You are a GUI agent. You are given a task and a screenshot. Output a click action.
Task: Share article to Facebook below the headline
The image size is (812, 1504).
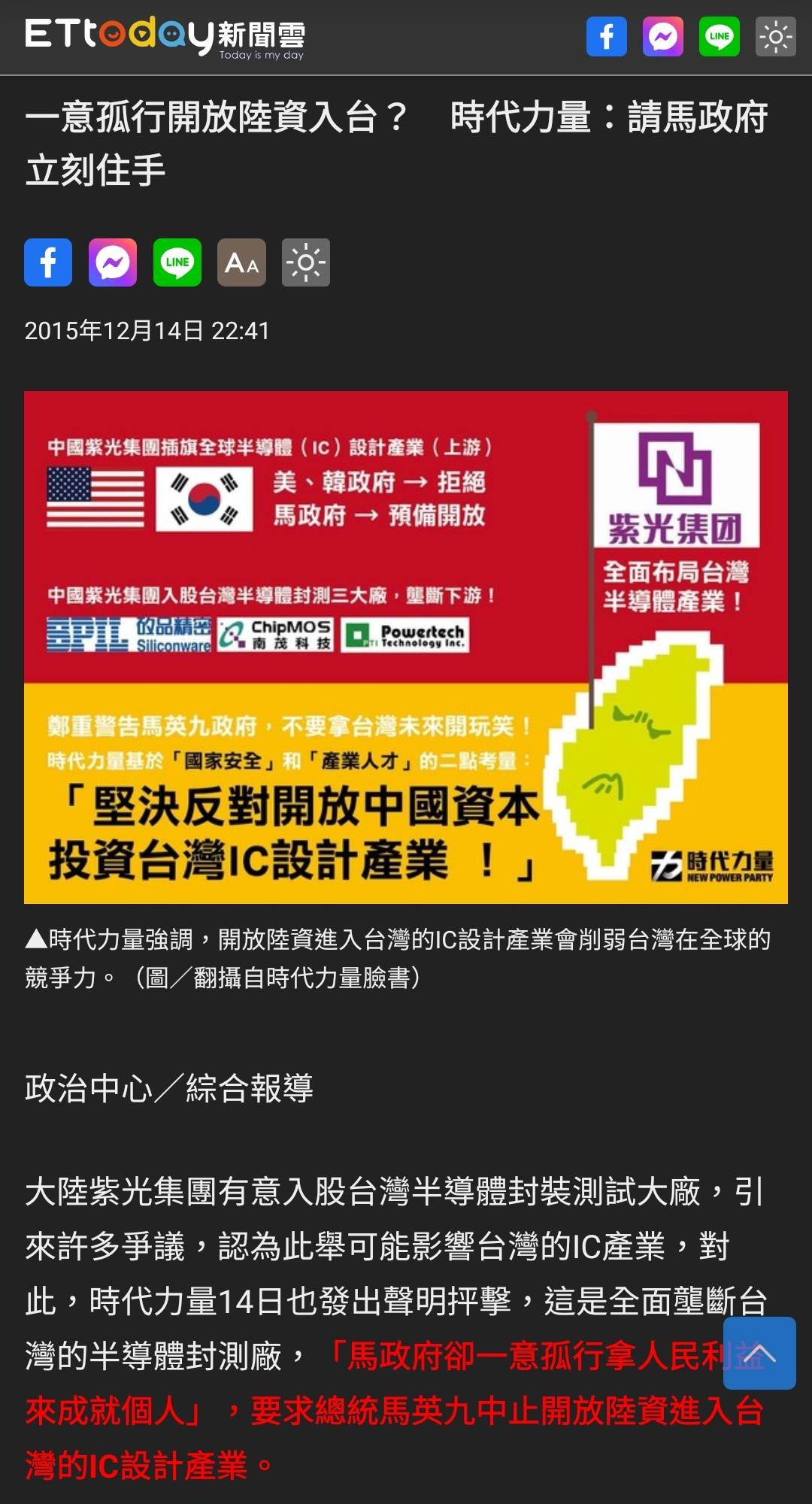click(48, 262)
